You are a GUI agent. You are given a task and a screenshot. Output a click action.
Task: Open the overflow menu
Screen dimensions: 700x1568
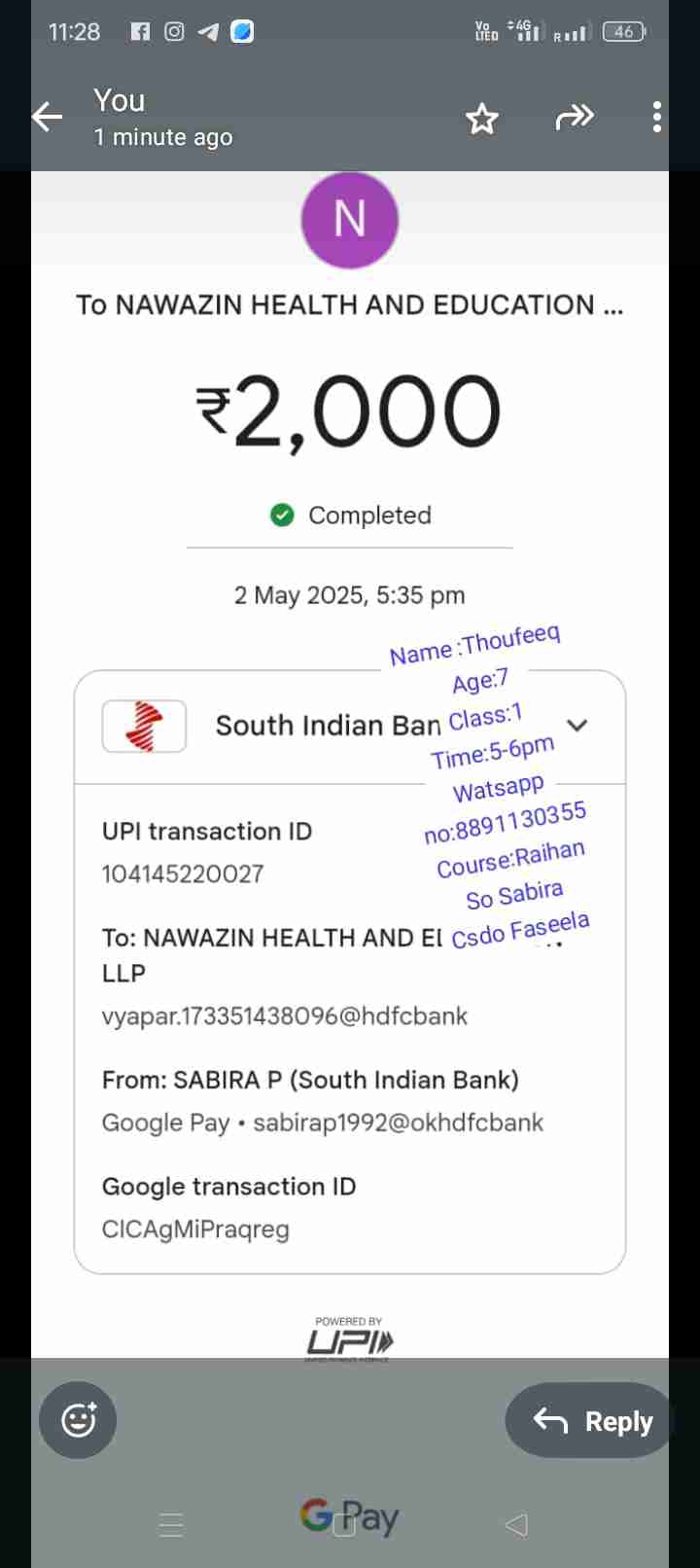[x=657, y=117]
